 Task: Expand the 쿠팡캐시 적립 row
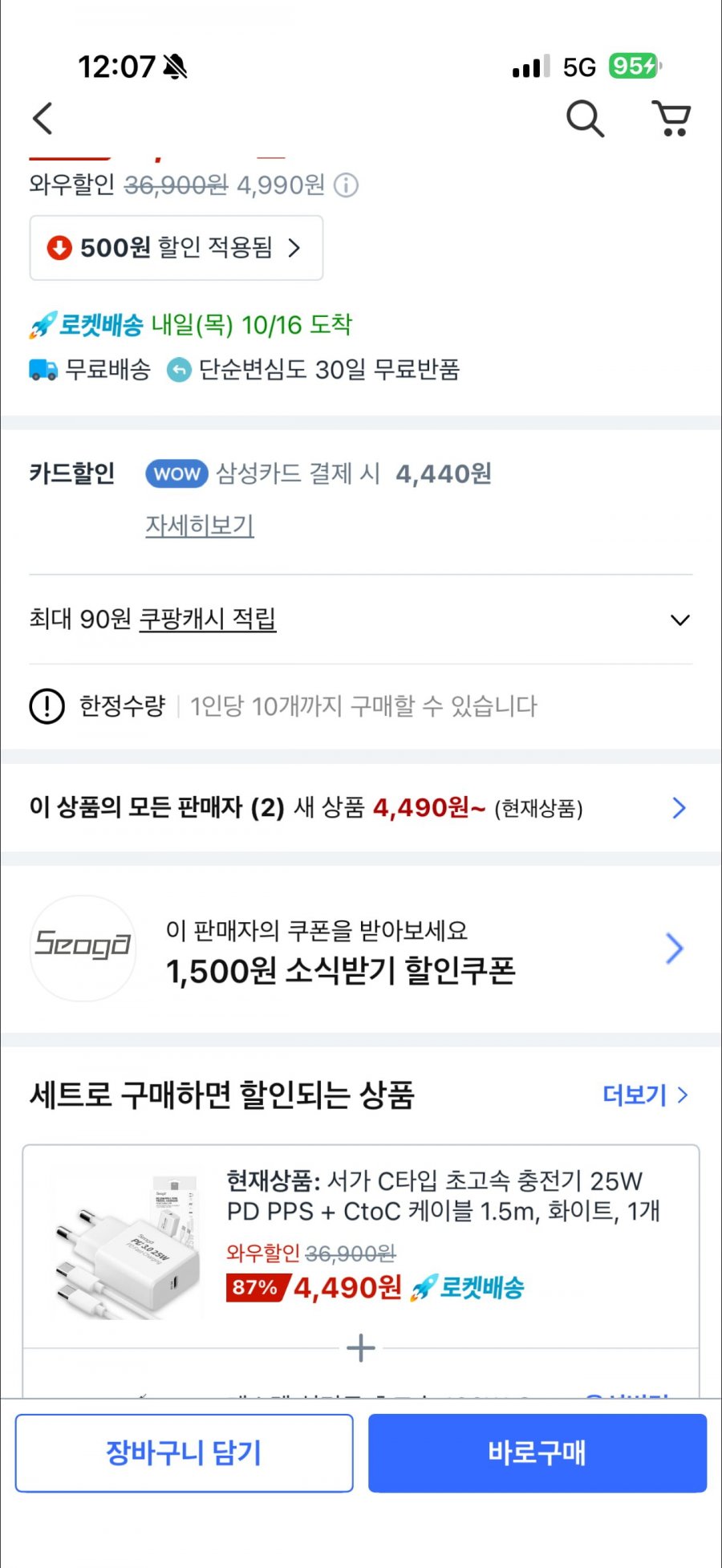coord(361,619)
